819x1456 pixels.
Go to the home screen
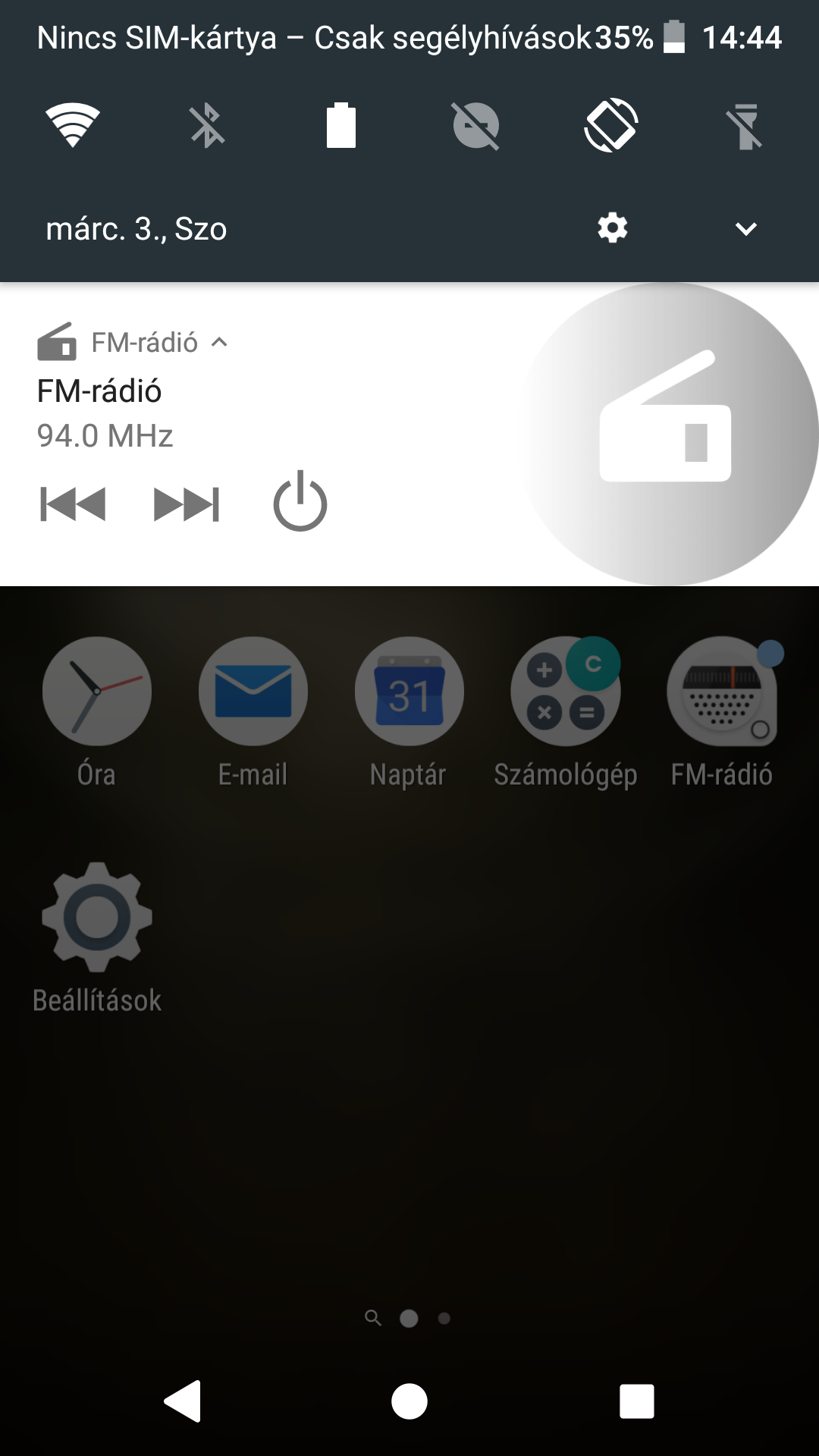(x=409, y=1401)
